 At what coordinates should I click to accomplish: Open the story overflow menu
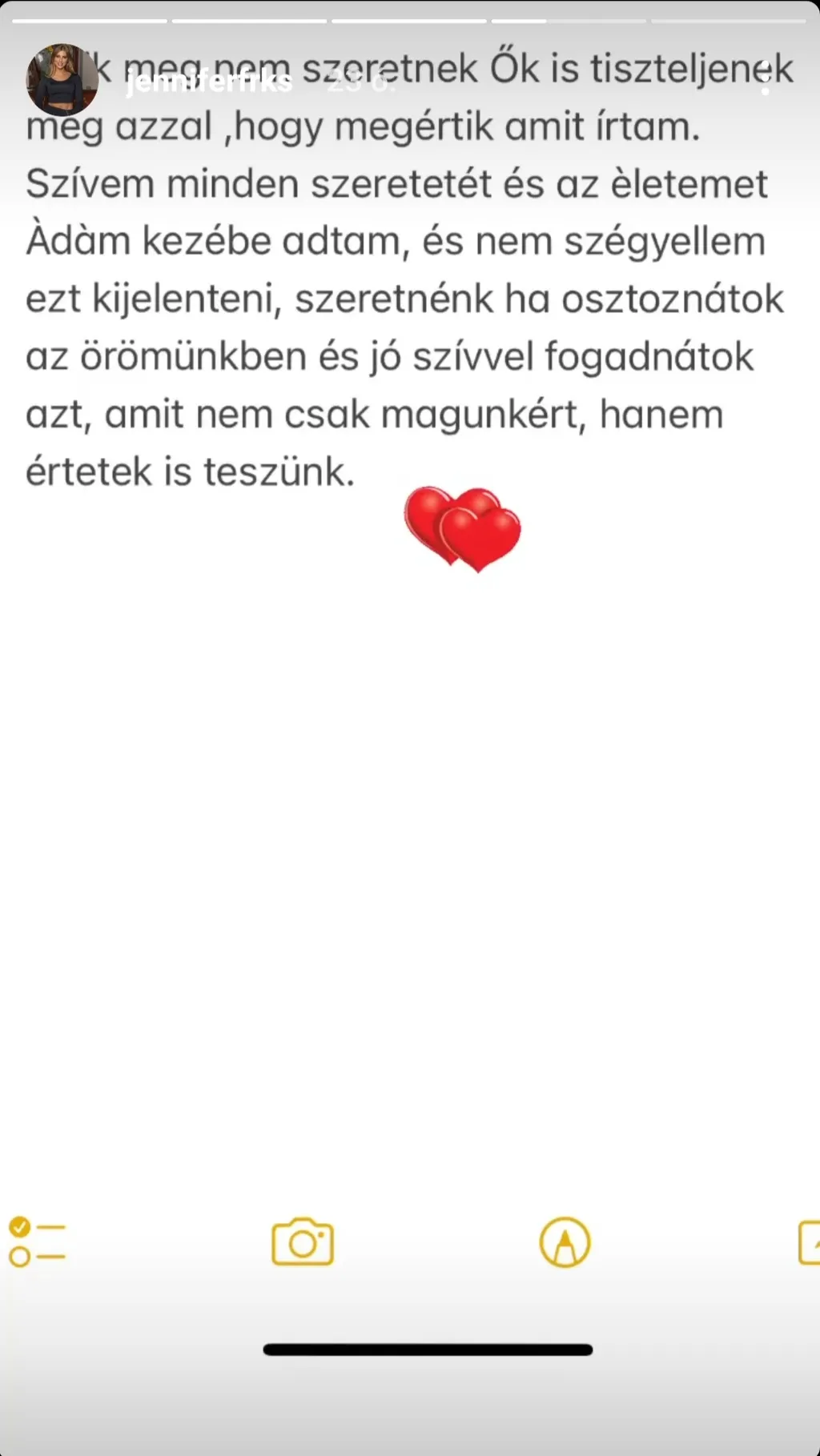[x=766, y=79]
